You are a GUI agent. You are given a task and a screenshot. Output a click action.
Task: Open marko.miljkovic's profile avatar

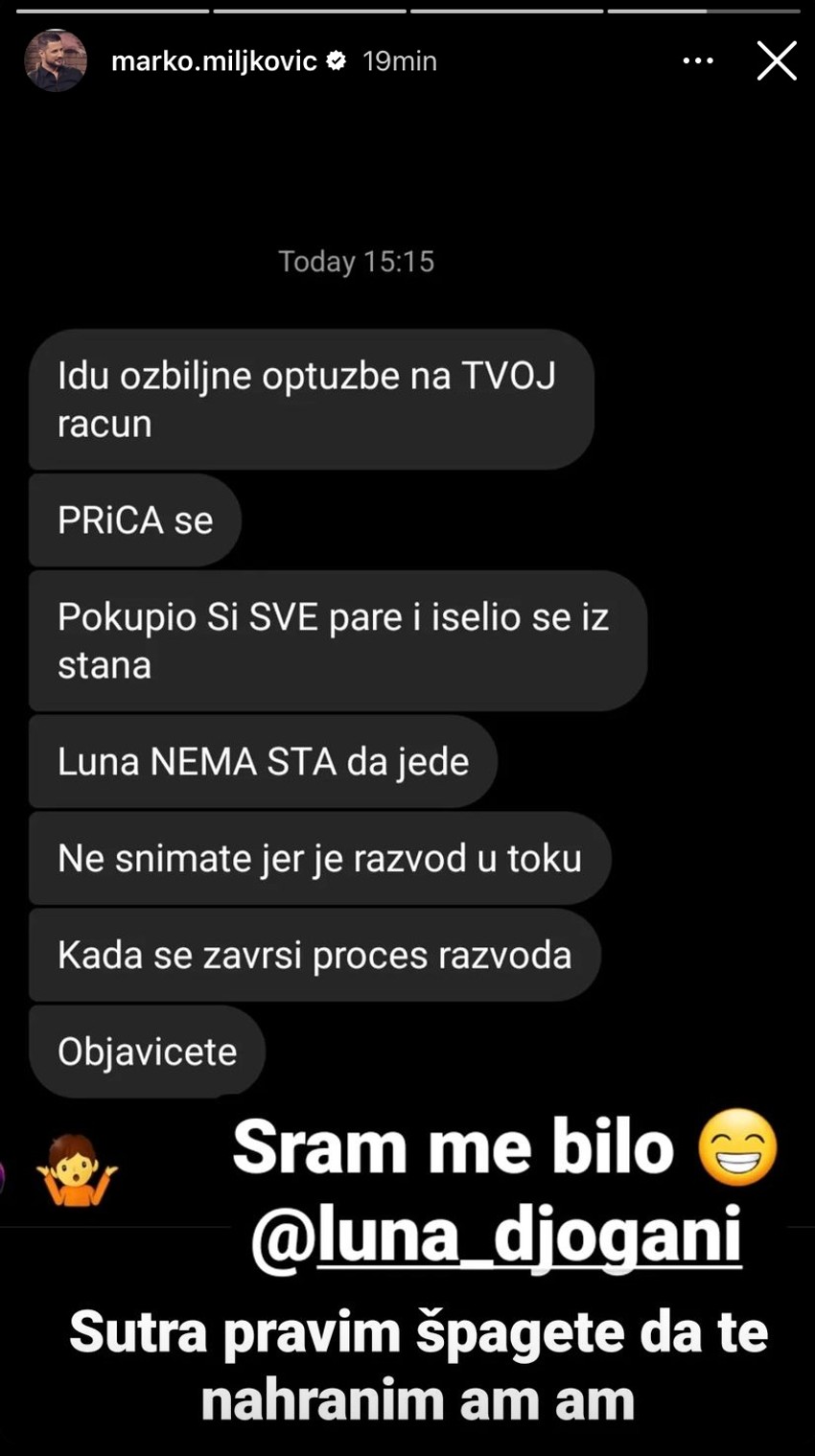click(x=56, y=60)
